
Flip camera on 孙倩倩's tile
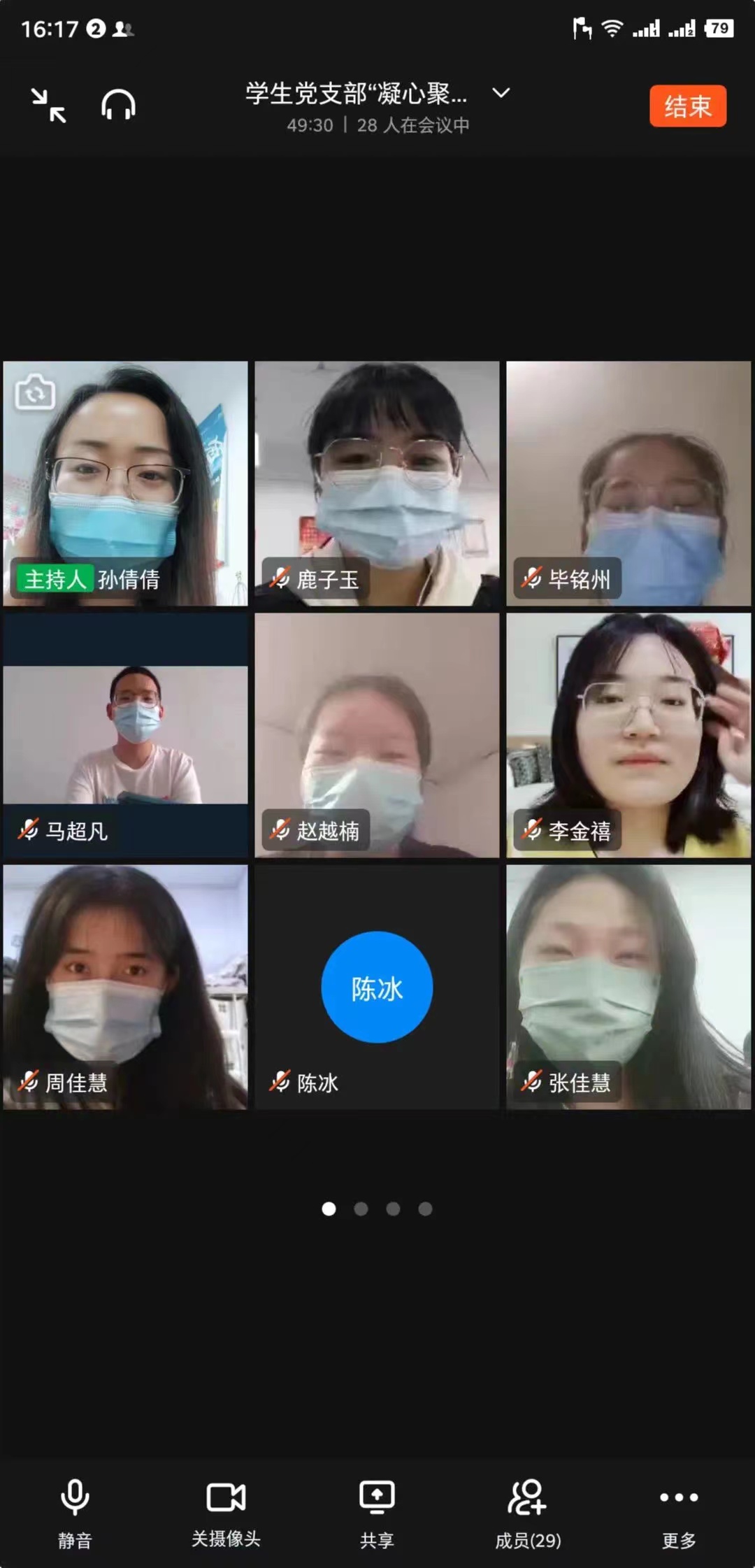[35, 392]
